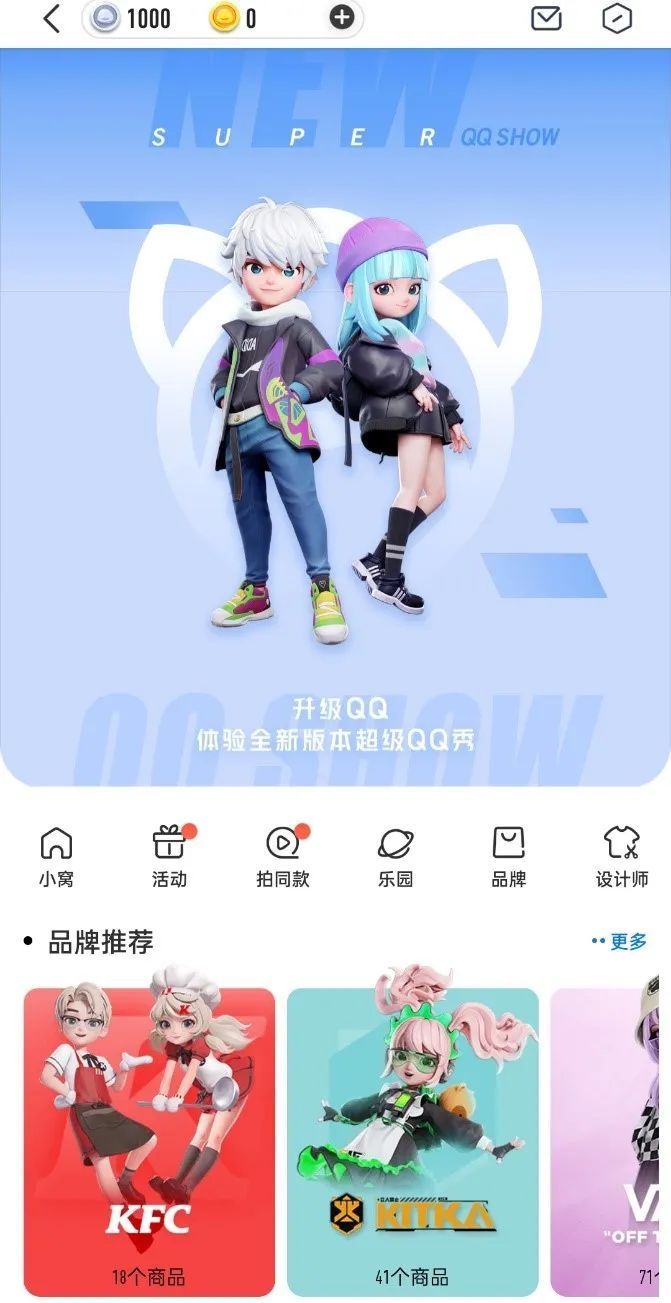Open 品牌 brands section
This screenshot has height=1303, width=671.
click(509, 857)
